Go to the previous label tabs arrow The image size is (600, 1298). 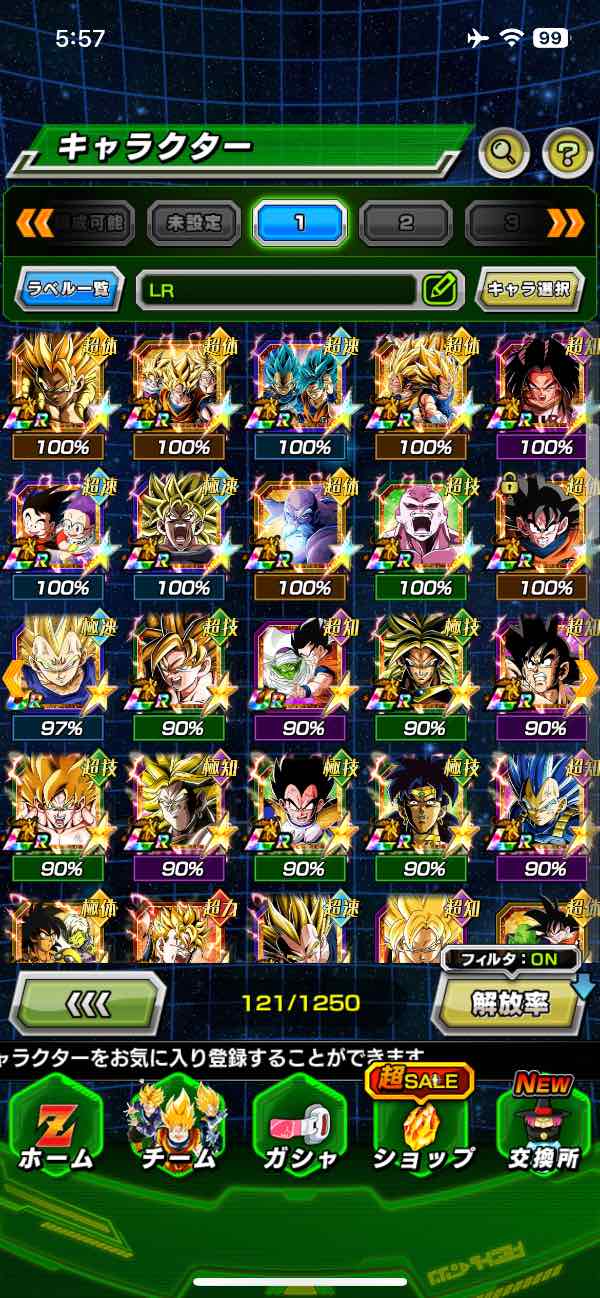coord(35,223)
